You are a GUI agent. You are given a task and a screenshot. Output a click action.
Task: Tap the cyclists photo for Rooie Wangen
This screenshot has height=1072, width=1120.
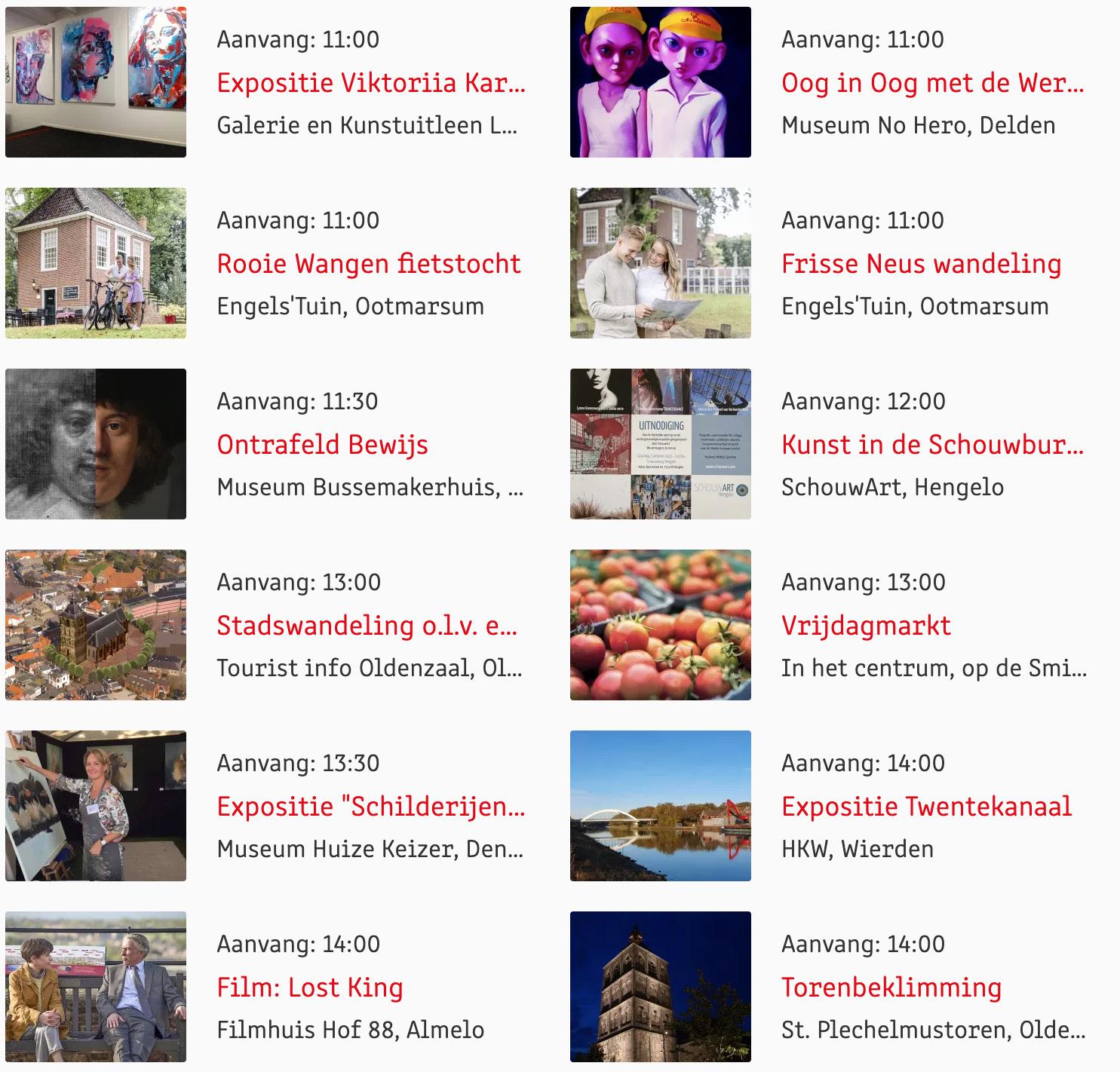click(x=96, y=263)
